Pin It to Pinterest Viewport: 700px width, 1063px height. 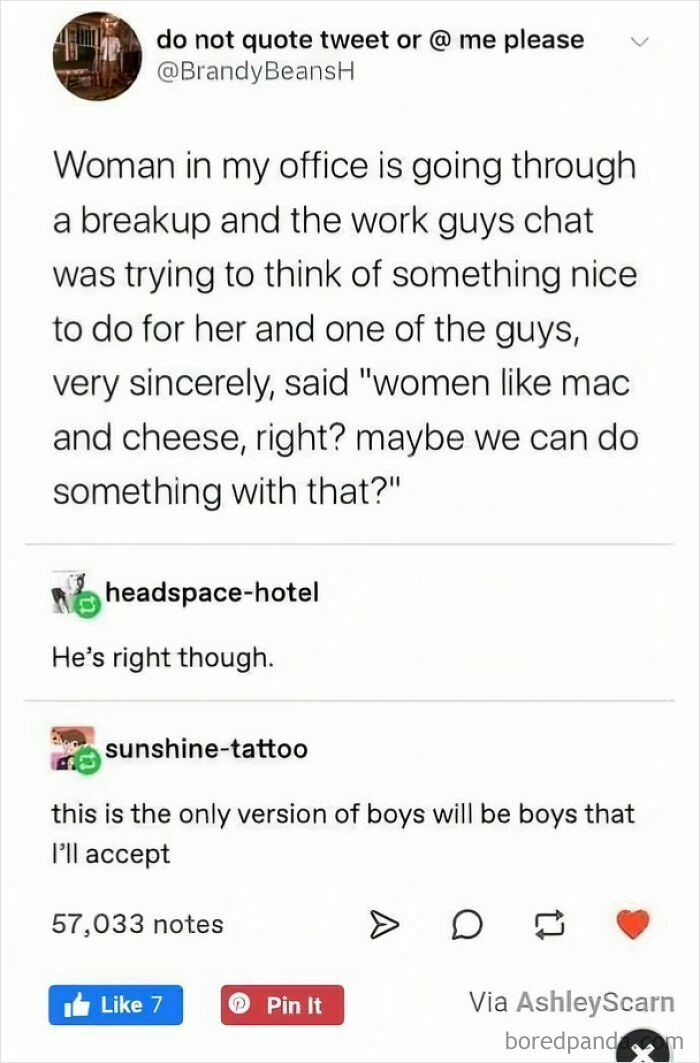(282, 1005)
